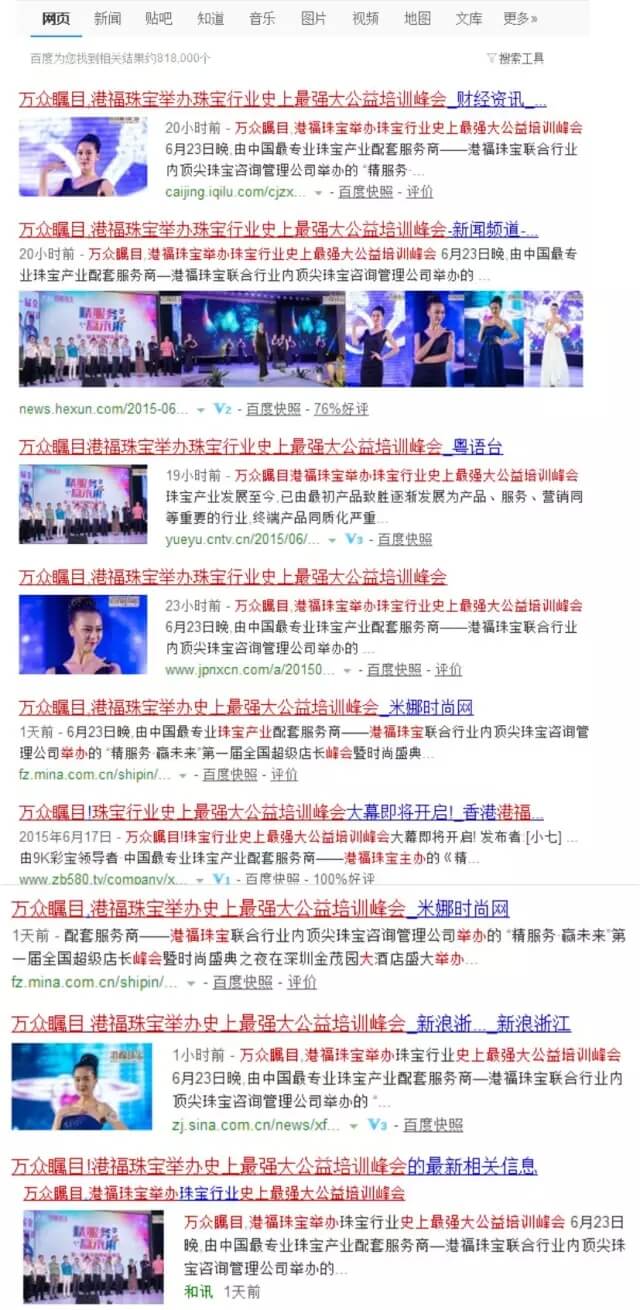Open the 新闻频道 search result title
Image resolution: width=640 pixels, height=1310 pixels.
click(278, 228)
